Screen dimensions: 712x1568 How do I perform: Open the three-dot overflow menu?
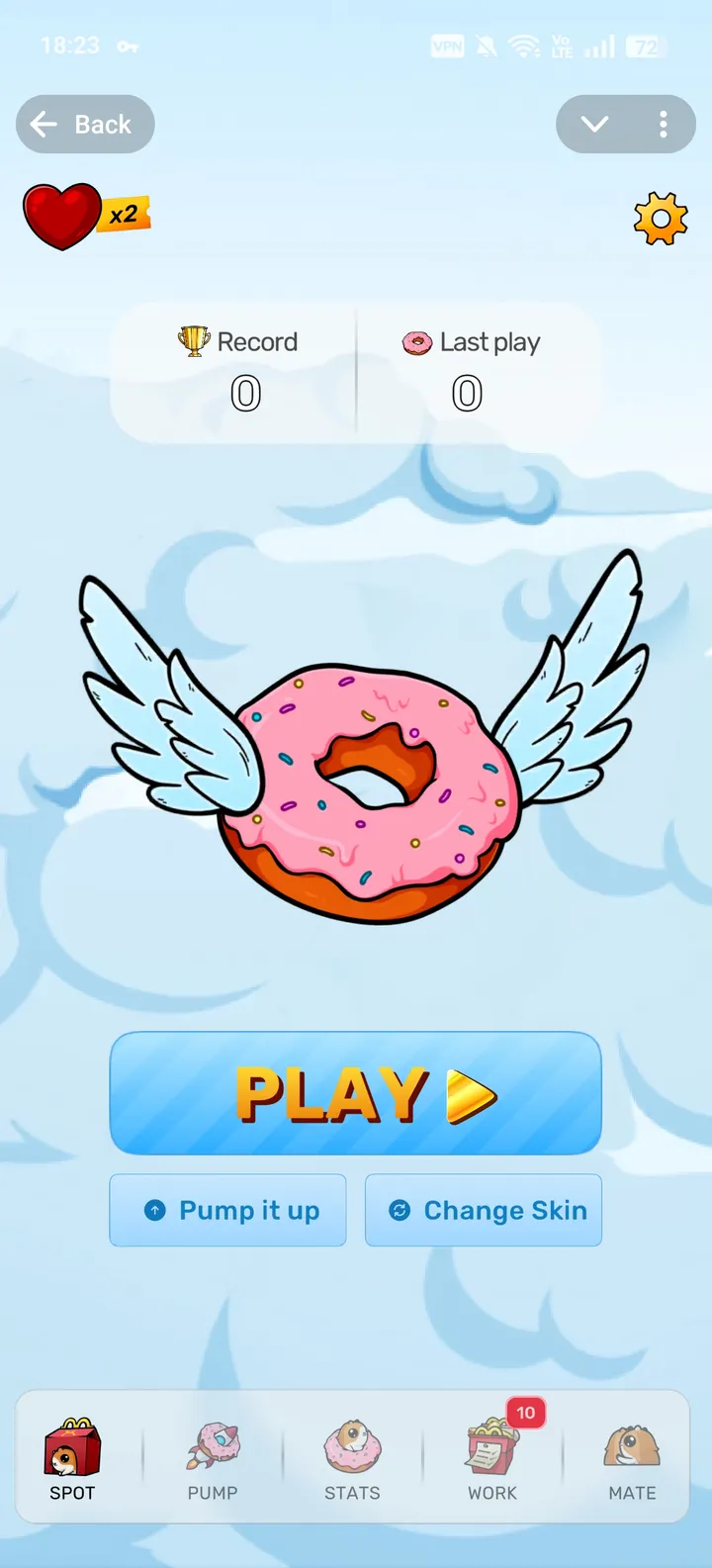click(663, 125)
